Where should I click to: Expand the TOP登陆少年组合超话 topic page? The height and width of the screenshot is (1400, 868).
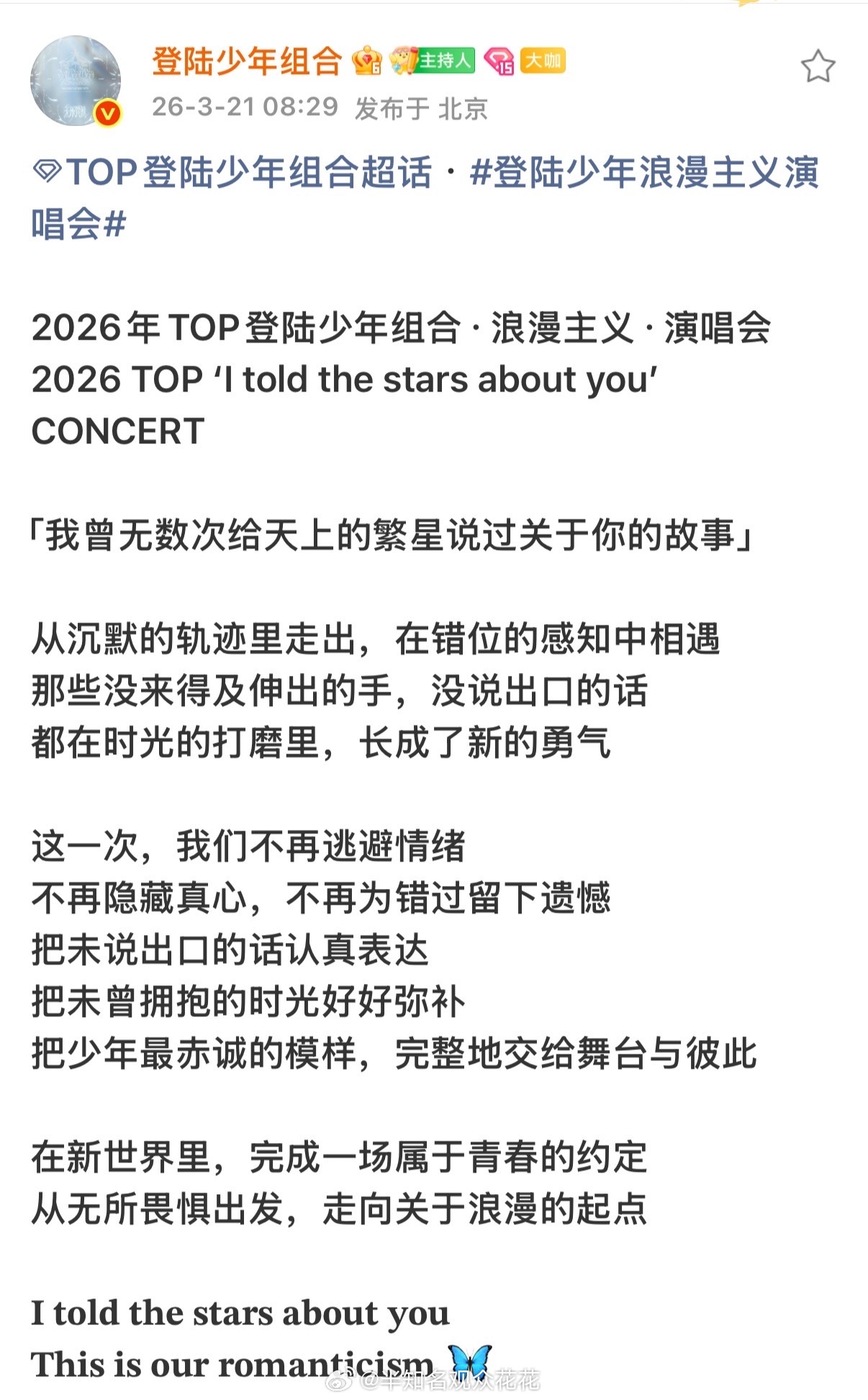pos(238,174)
